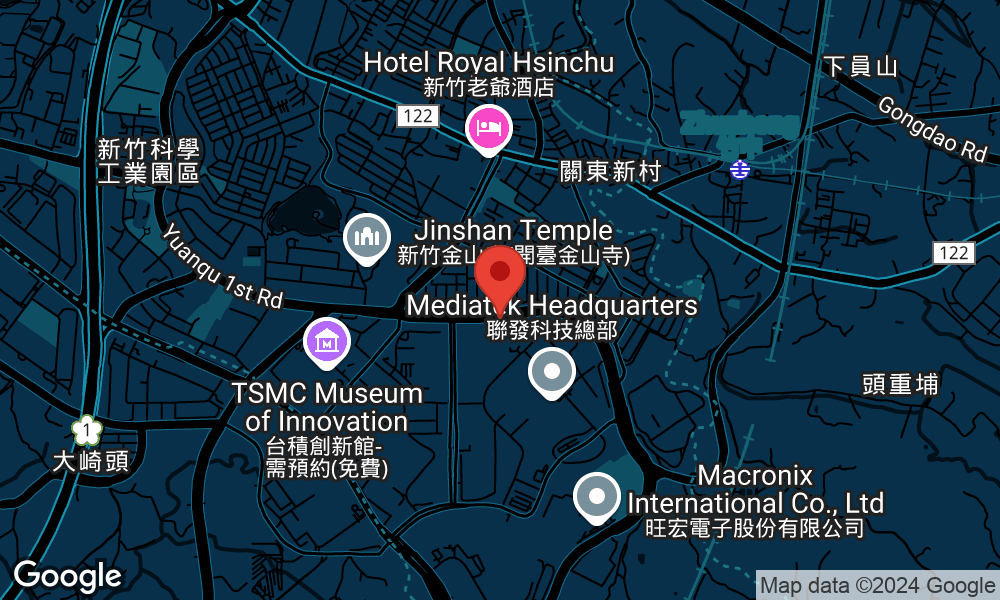Screen dimensions: 1000x600
Task: Select the red dropped location pin
Action: 499,275
